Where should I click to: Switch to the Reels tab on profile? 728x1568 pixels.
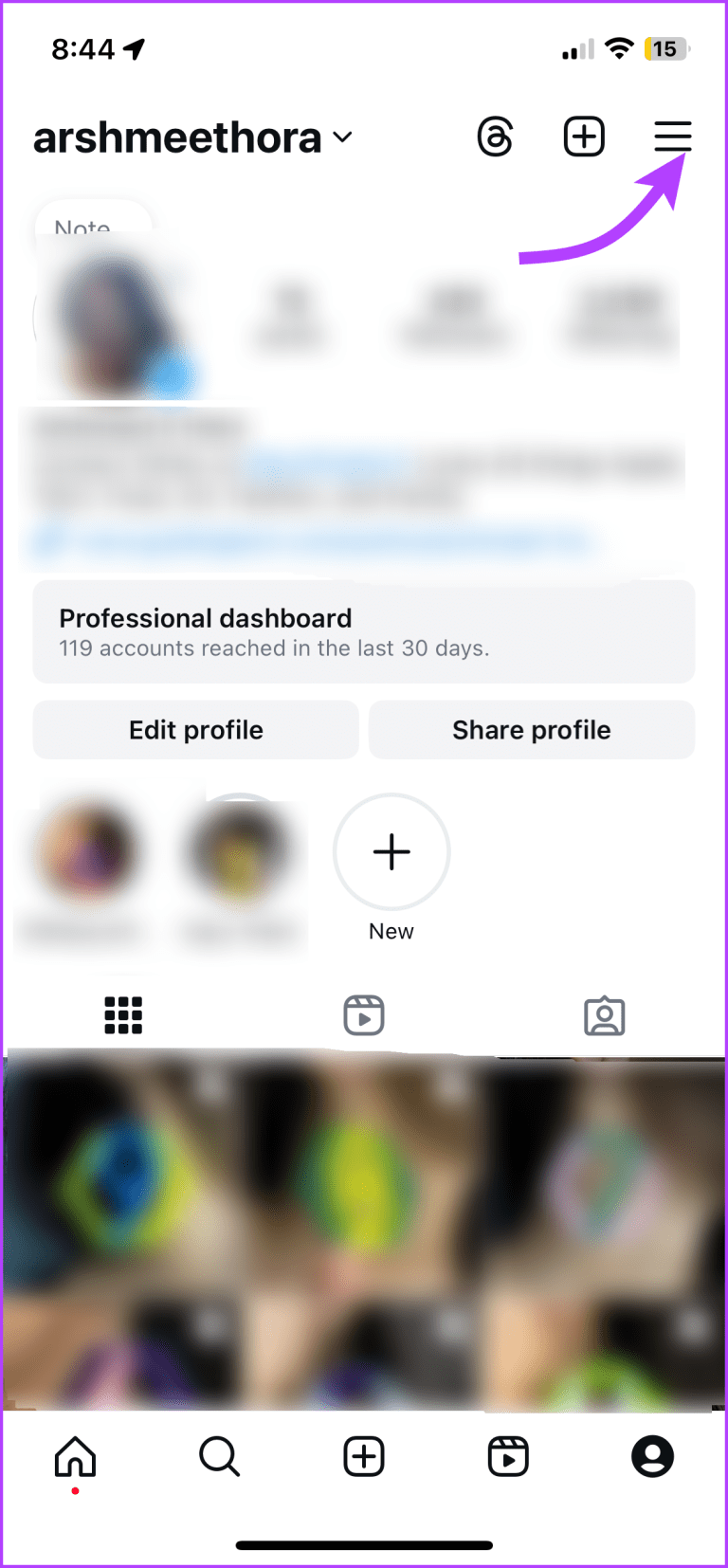pyautogui.click(x=364, y=1015)
